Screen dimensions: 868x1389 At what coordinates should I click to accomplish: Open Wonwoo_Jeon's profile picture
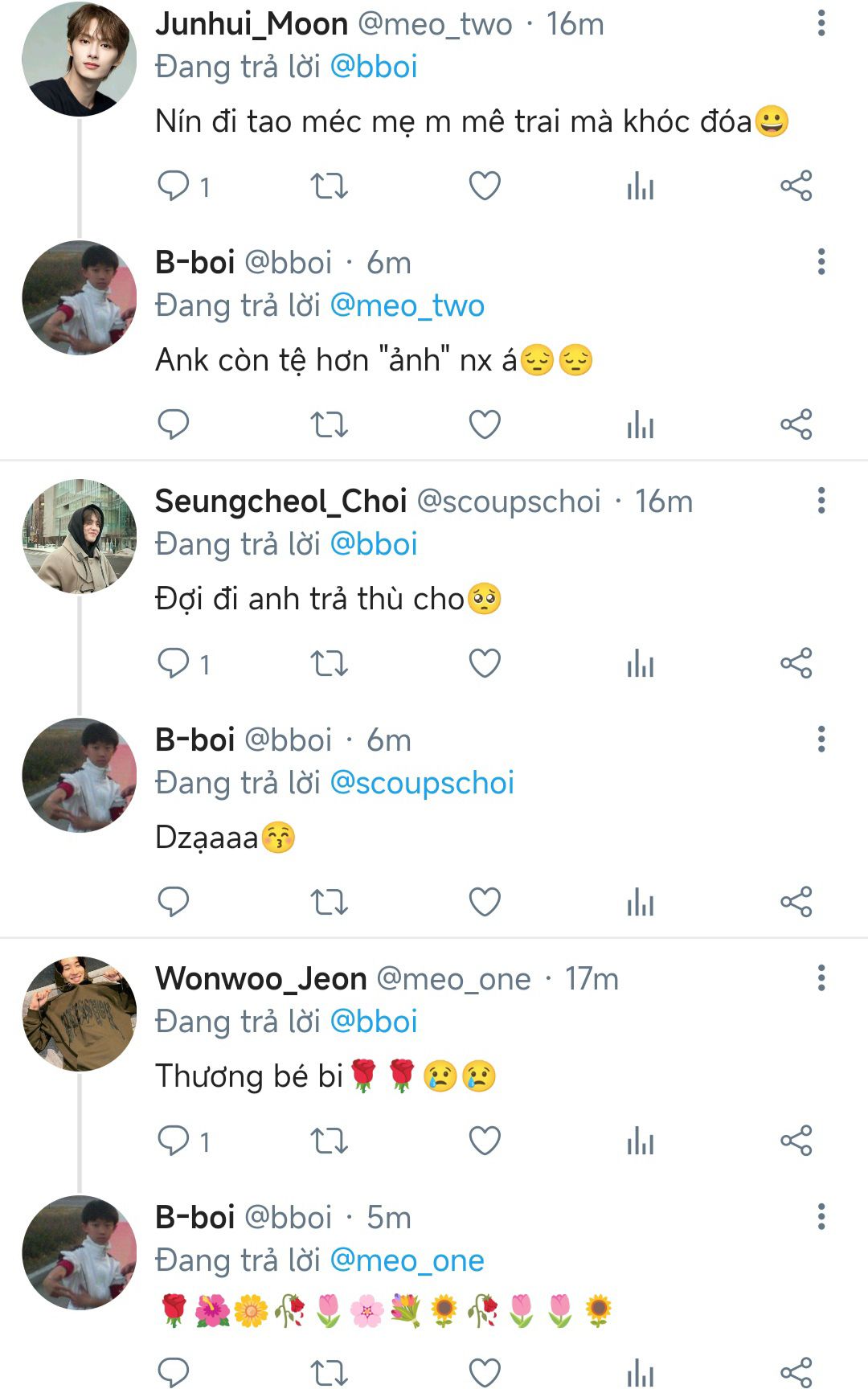pyautogui.click(x=79, y=1014)
